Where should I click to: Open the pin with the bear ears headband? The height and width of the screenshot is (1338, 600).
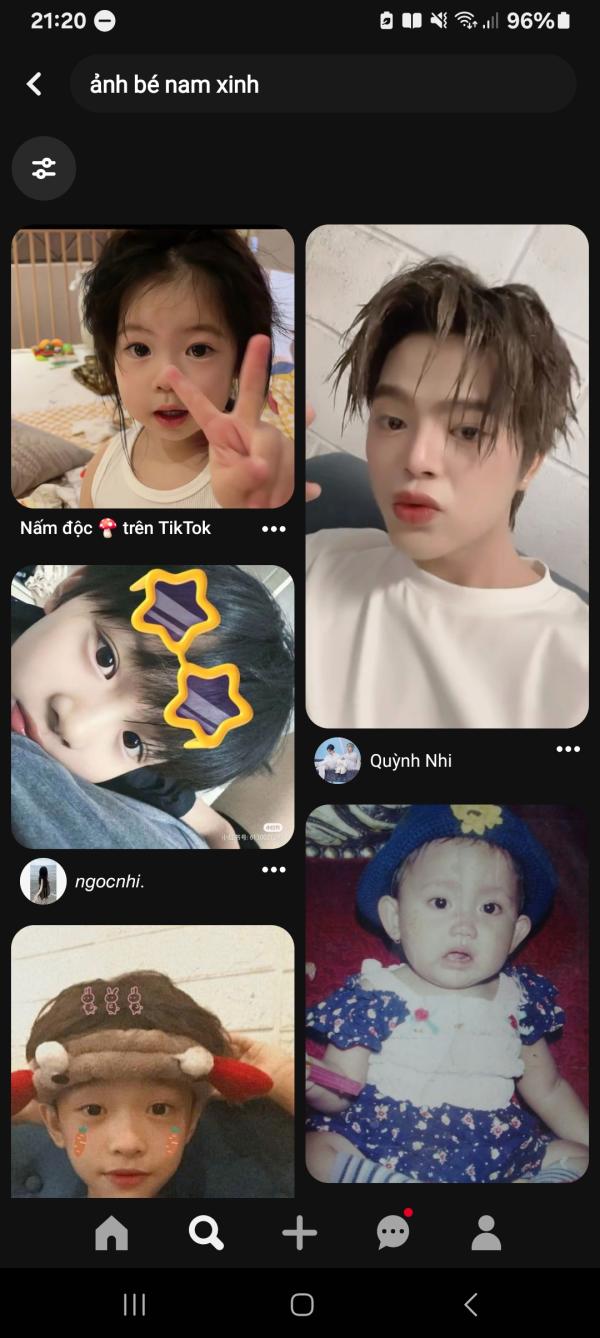tap(152, 1060)
